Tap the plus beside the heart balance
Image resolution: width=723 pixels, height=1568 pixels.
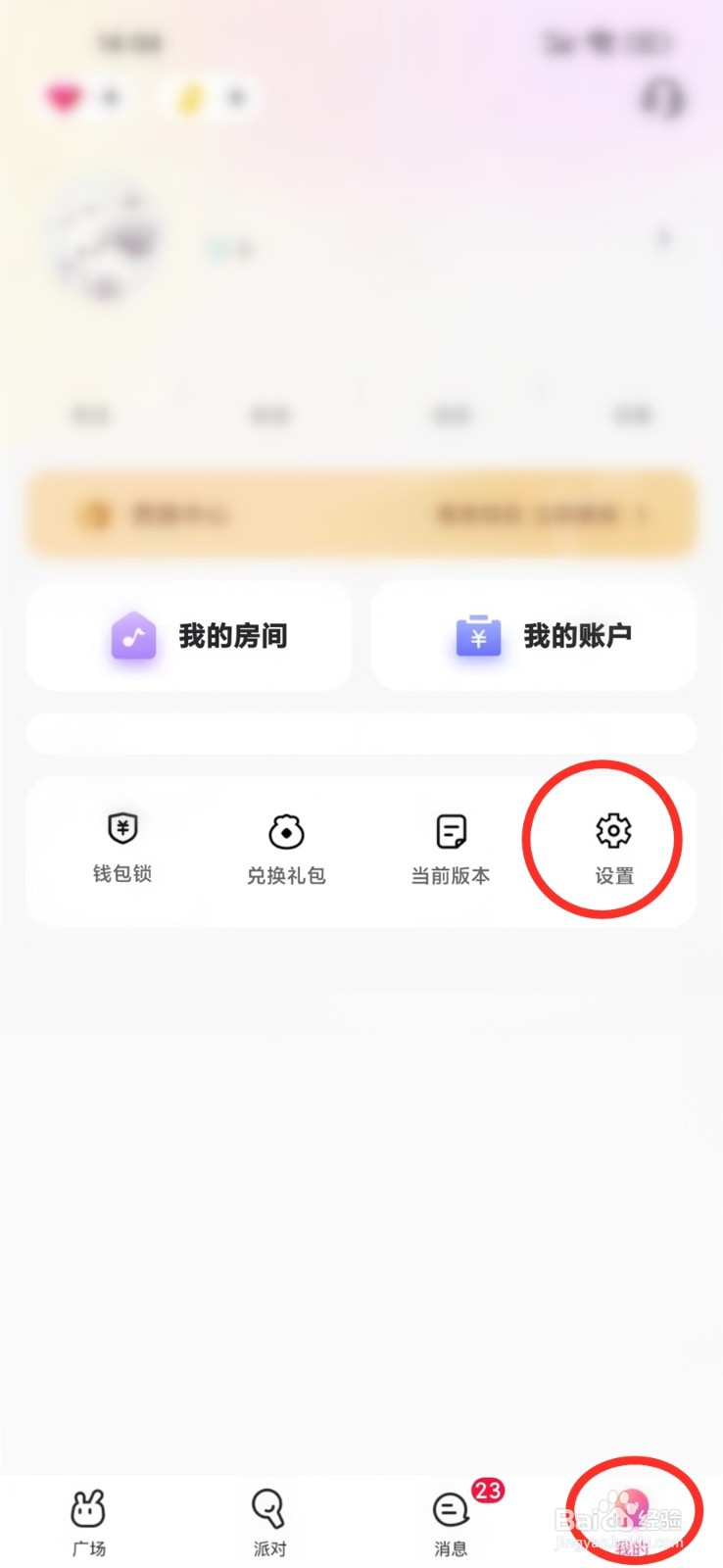coord(110,98)
